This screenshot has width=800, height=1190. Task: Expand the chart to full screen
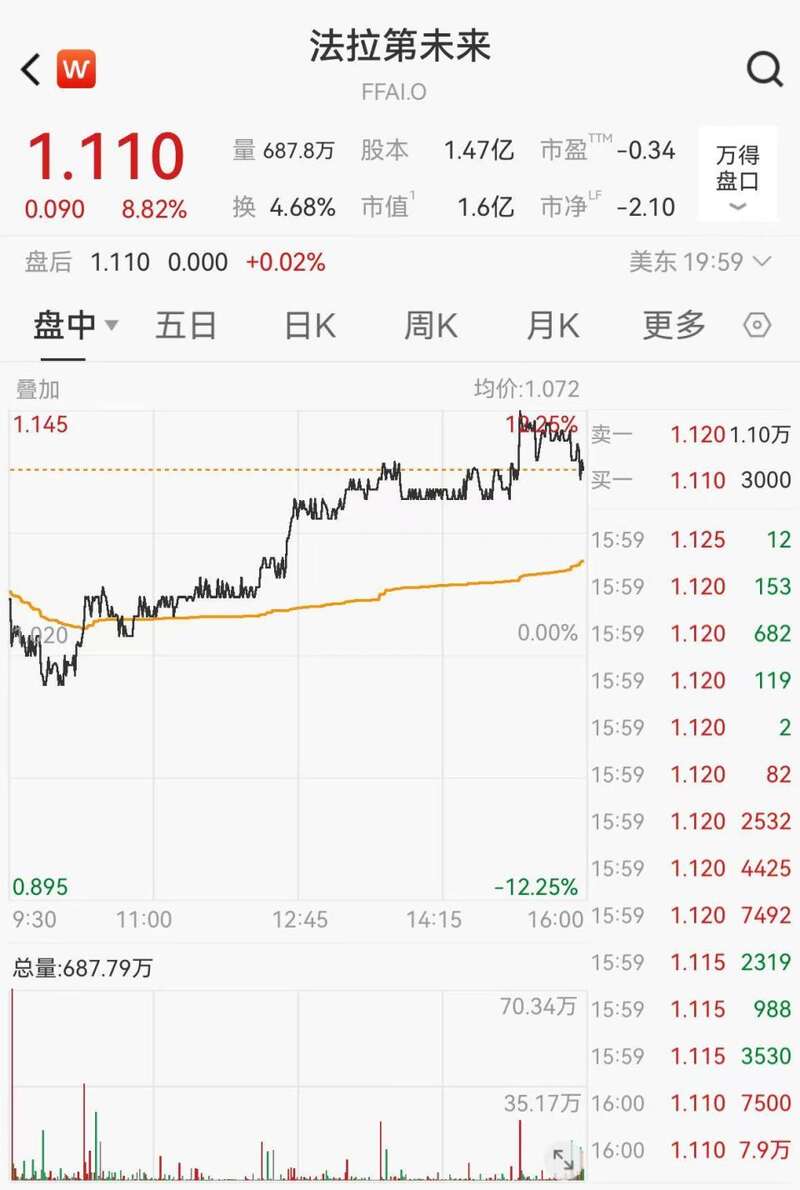pyautogui.click(x=563, y=1159)
